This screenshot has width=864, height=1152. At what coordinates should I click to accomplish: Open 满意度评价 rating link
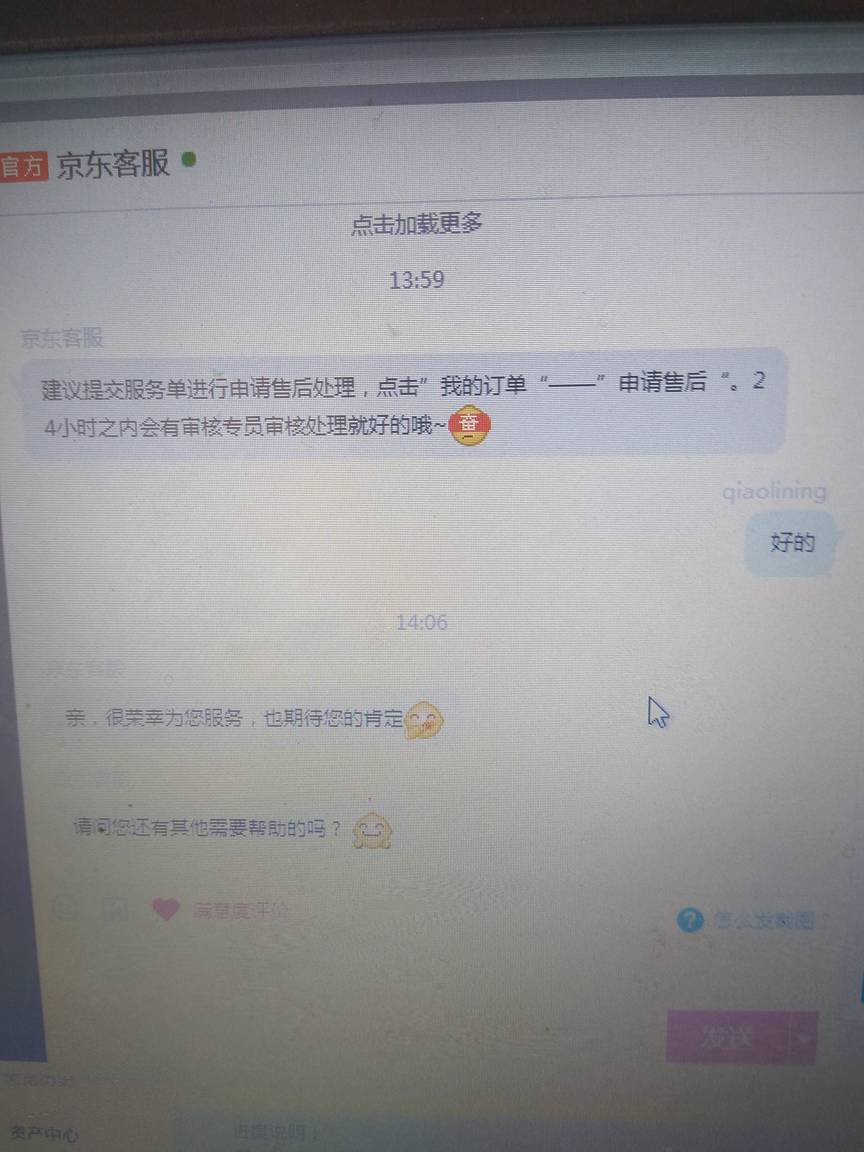coord(232,910)
